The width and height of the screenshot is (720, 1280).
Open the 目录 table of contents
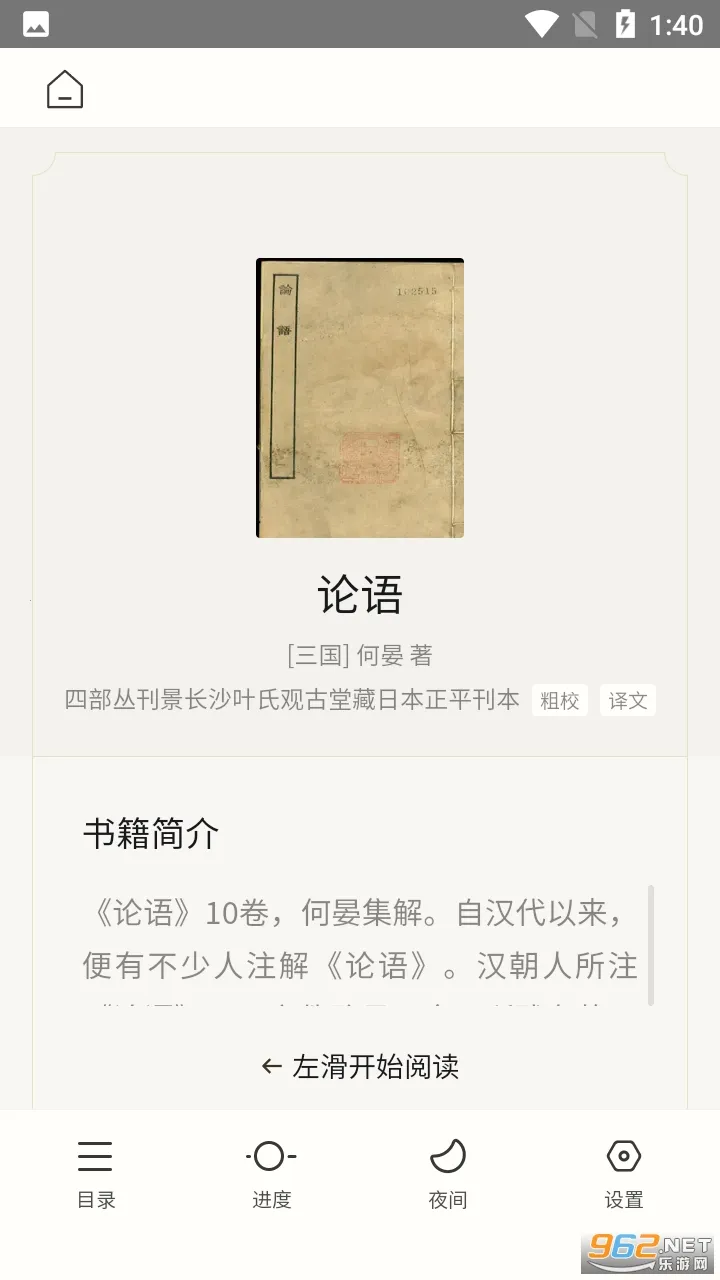pos(96,1173)
